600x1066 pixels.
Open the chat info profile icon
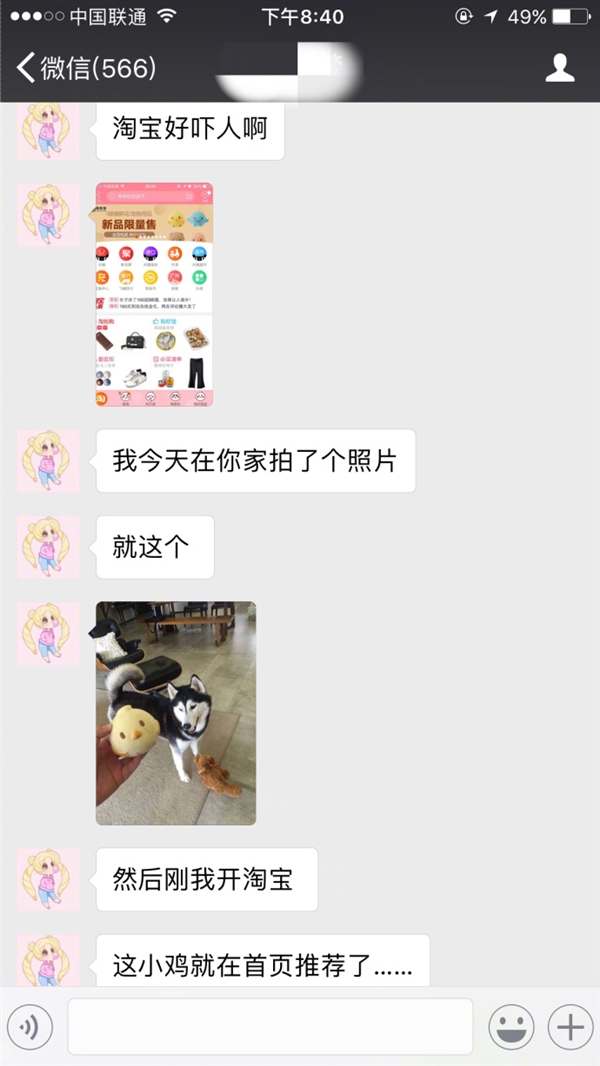tap(559, 68)
